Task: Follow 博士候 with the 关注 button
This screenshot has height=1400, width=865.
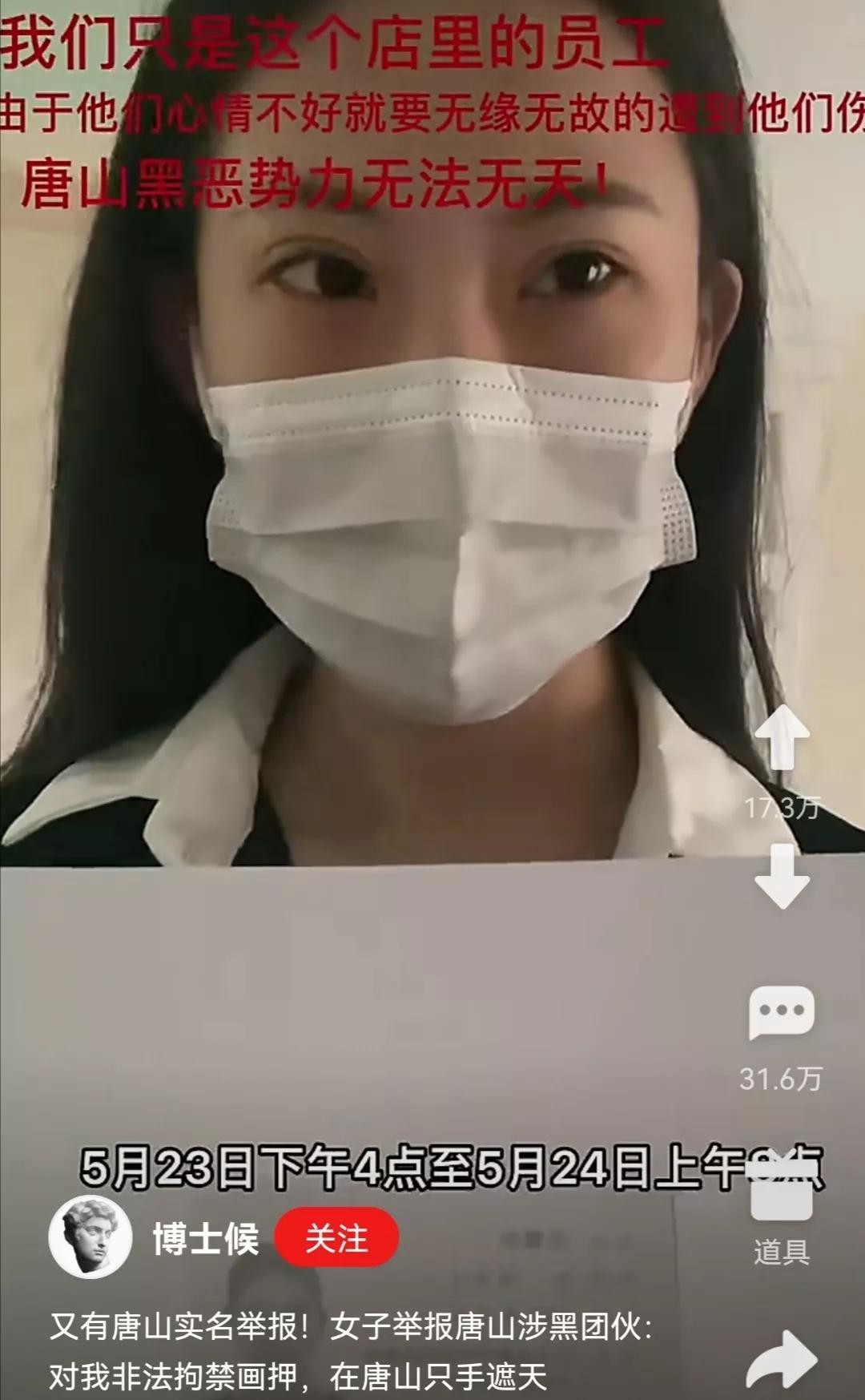Action: [336, 1239]
